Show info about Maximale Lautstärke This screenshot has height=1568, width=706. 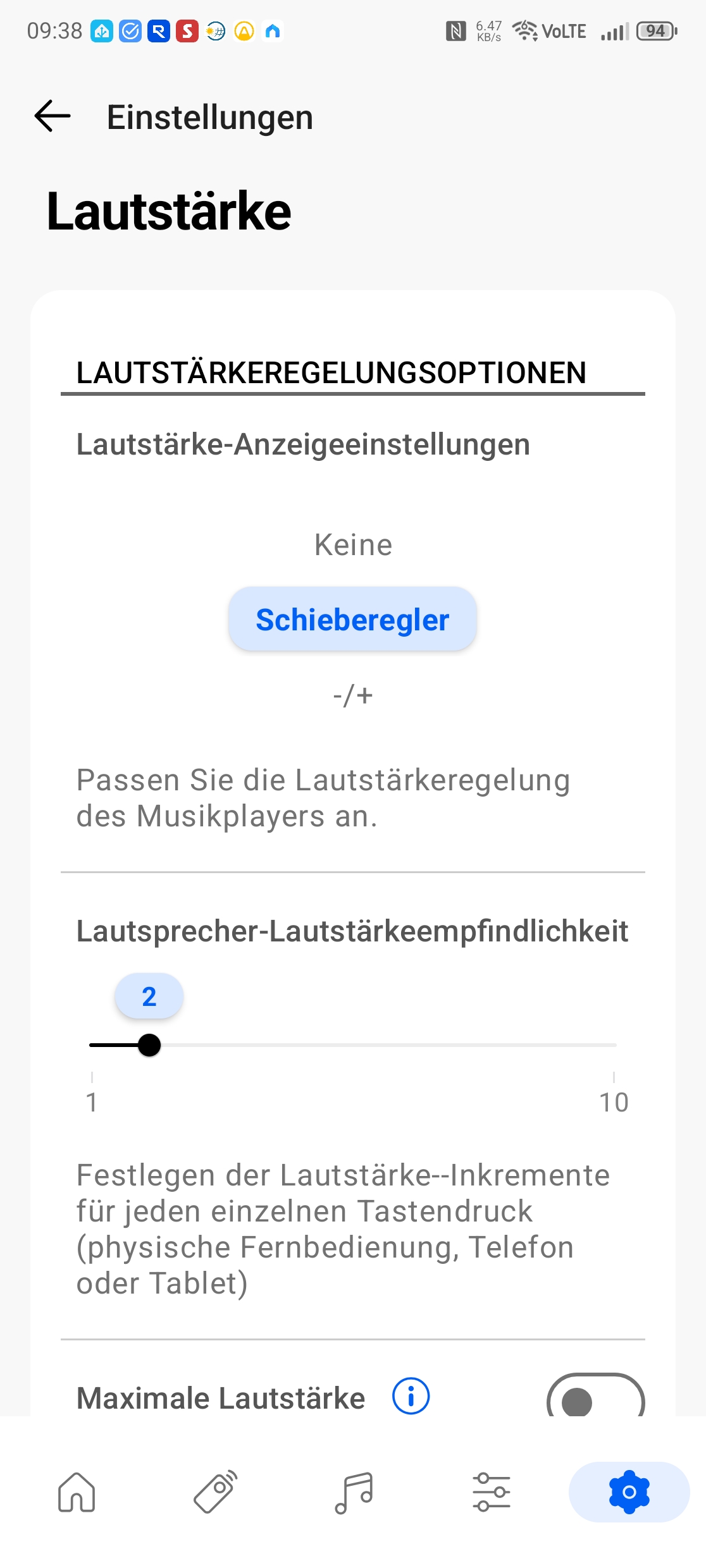411,1396
